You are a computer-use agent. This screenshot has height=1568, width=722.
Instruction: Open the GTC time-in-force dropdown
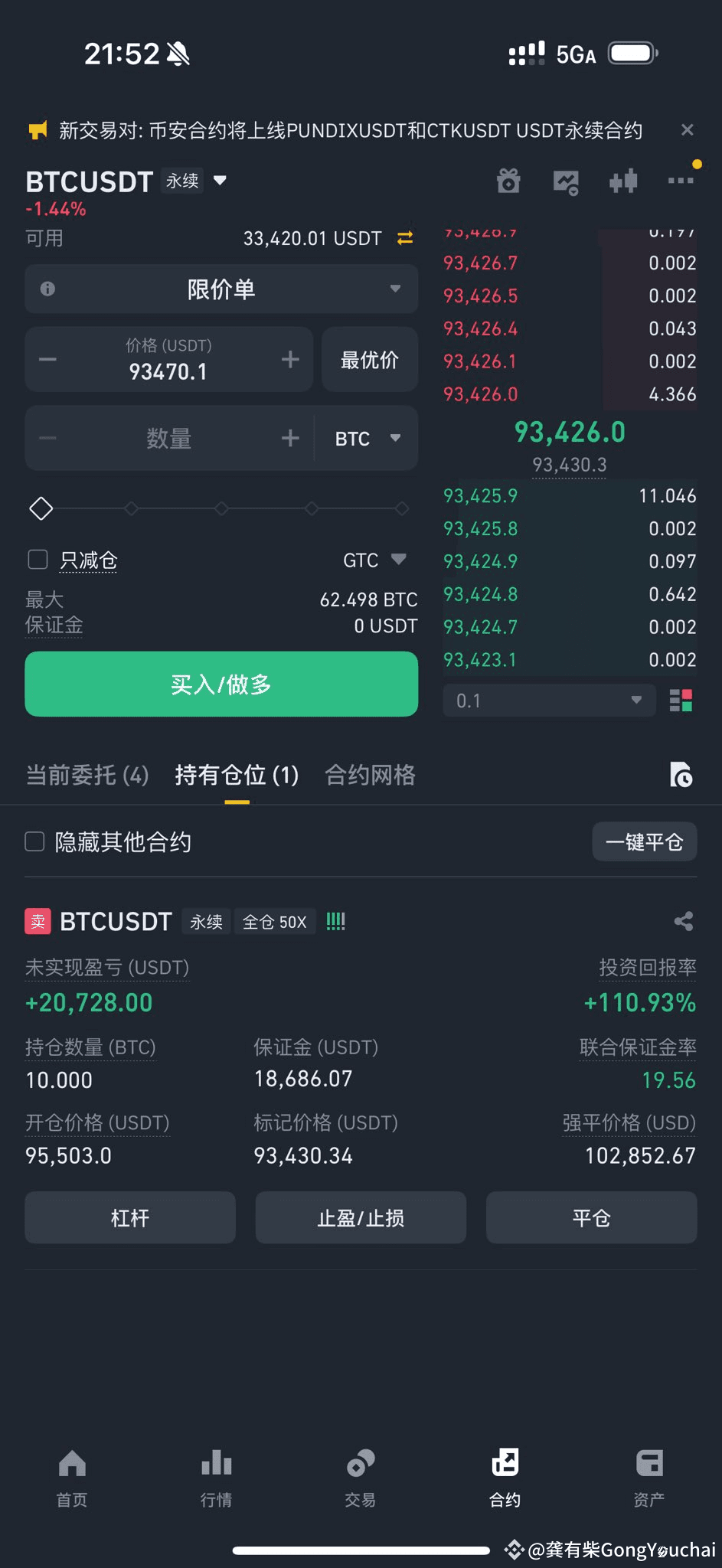click(374, 560)
